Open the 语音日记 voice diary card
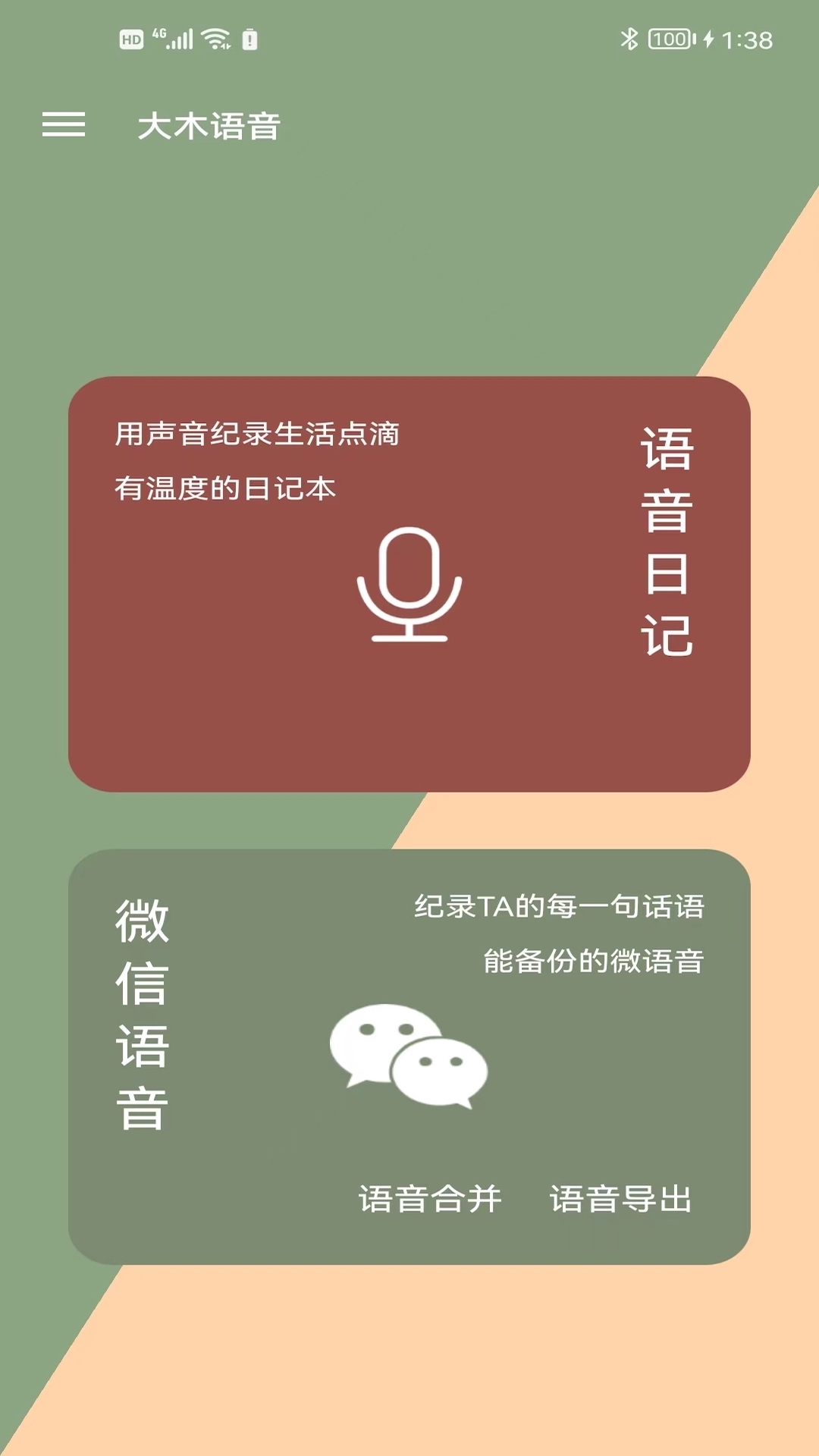Screen dimensions: 819x1456 pos(409,584)
